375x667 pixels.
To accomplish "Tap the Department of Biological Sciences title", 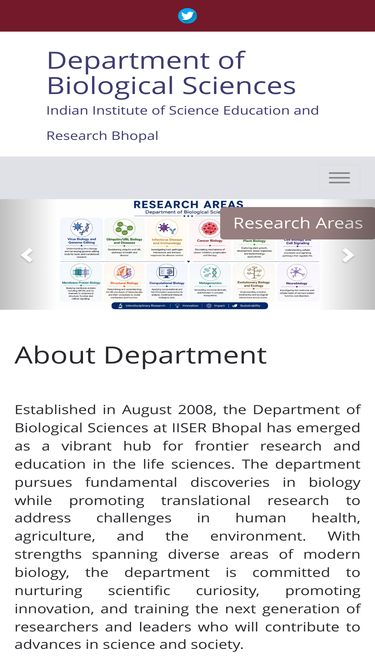I will point(171,73).
